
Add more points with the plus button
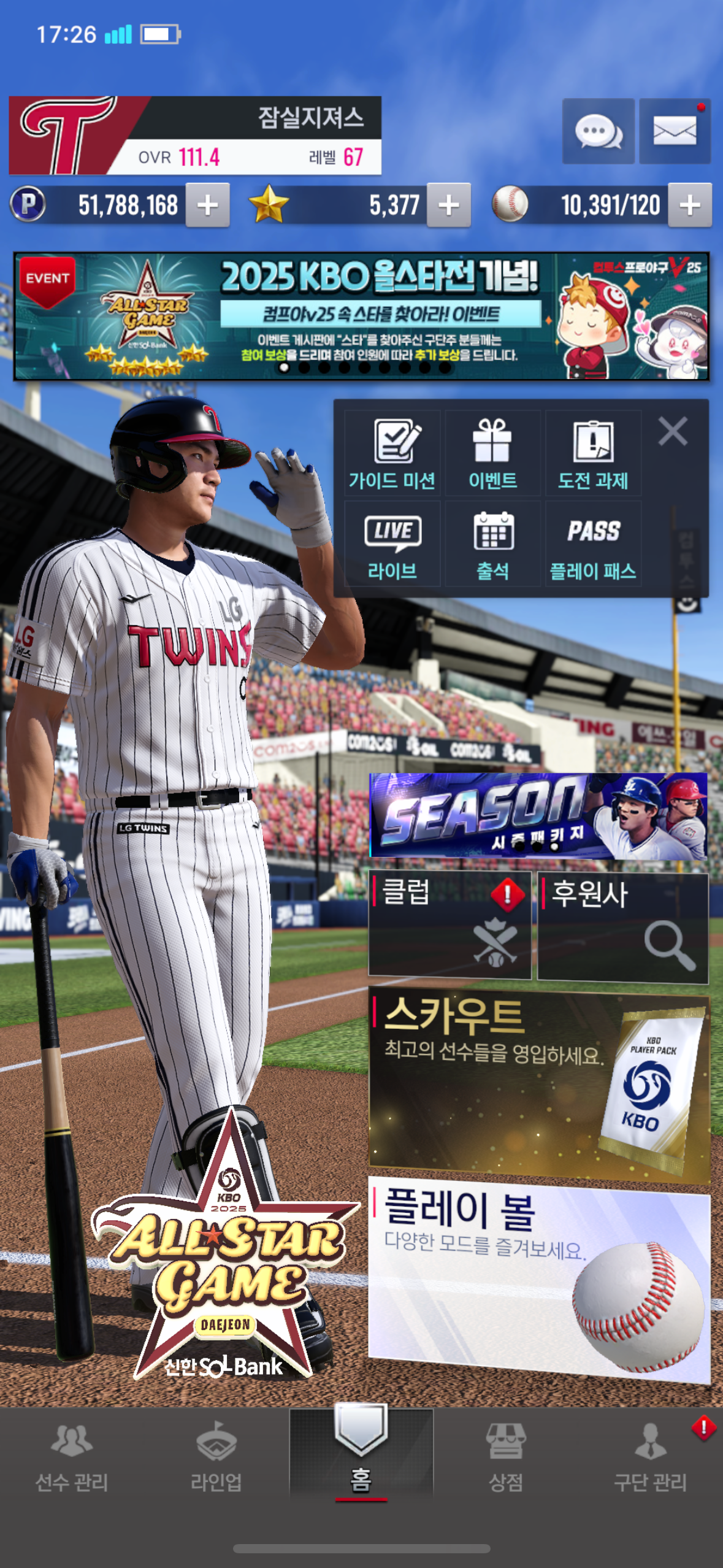click(x=208, y=205)
